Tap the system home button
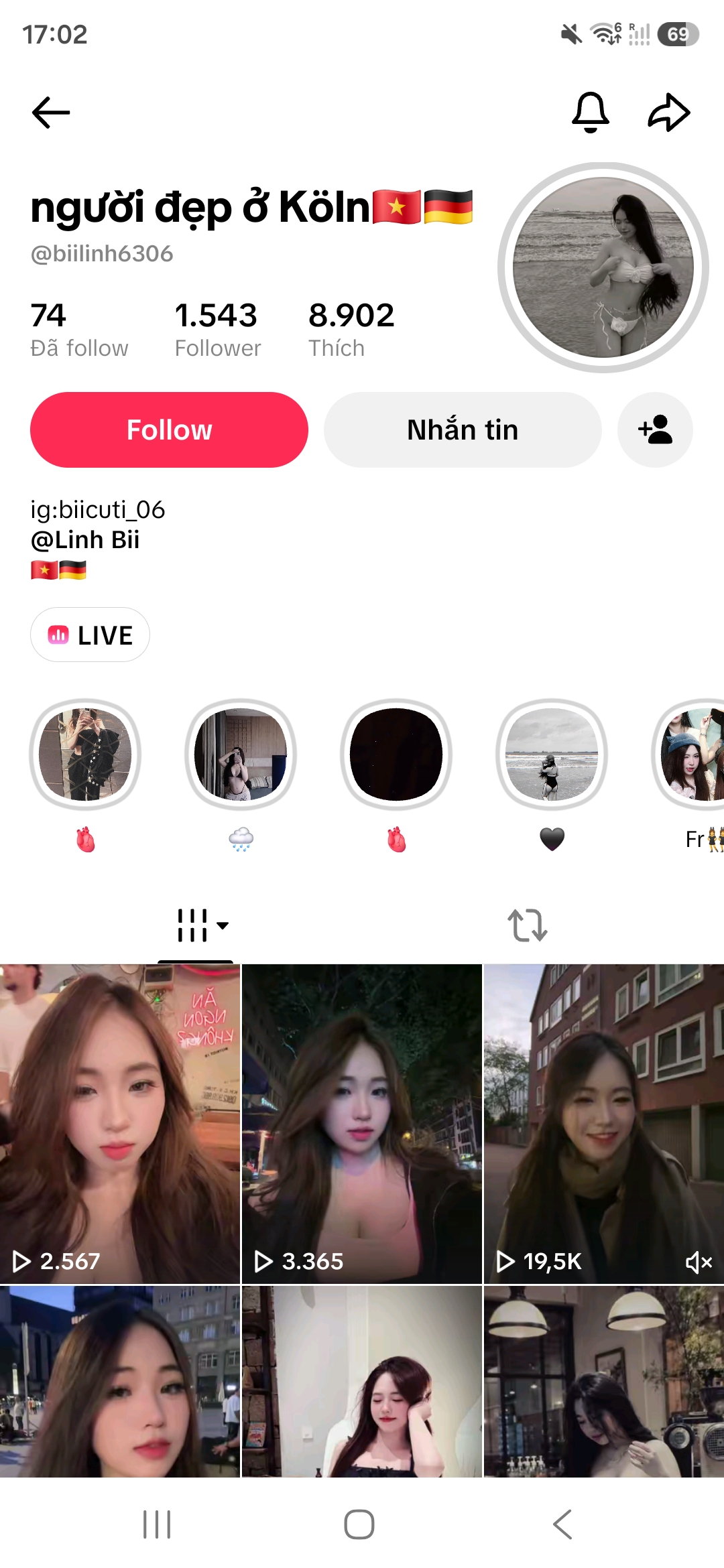This screenshot has width=724, height=1568. [x=359, y=1524]
